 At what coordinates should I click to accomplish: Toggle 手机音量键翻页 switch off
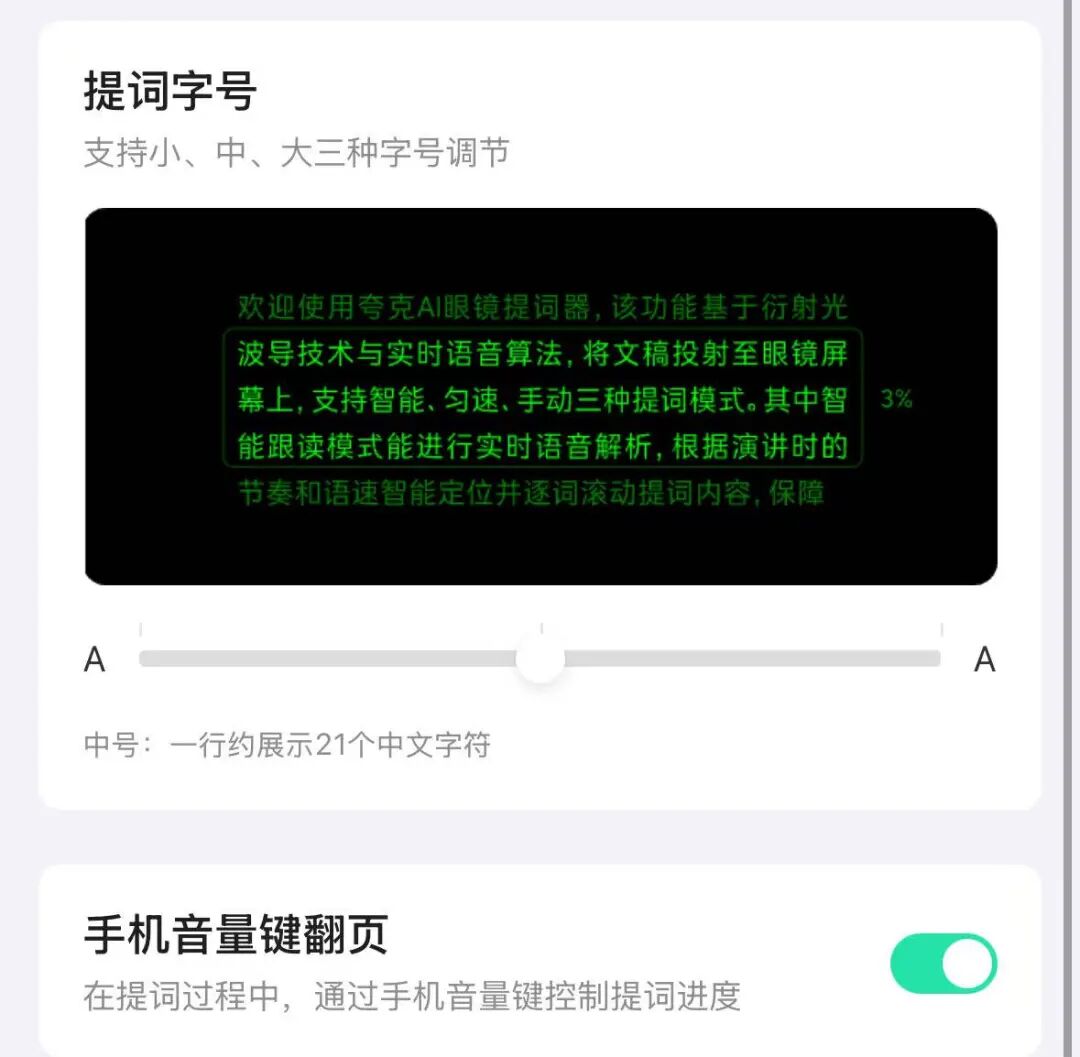(x=943, y=964)
